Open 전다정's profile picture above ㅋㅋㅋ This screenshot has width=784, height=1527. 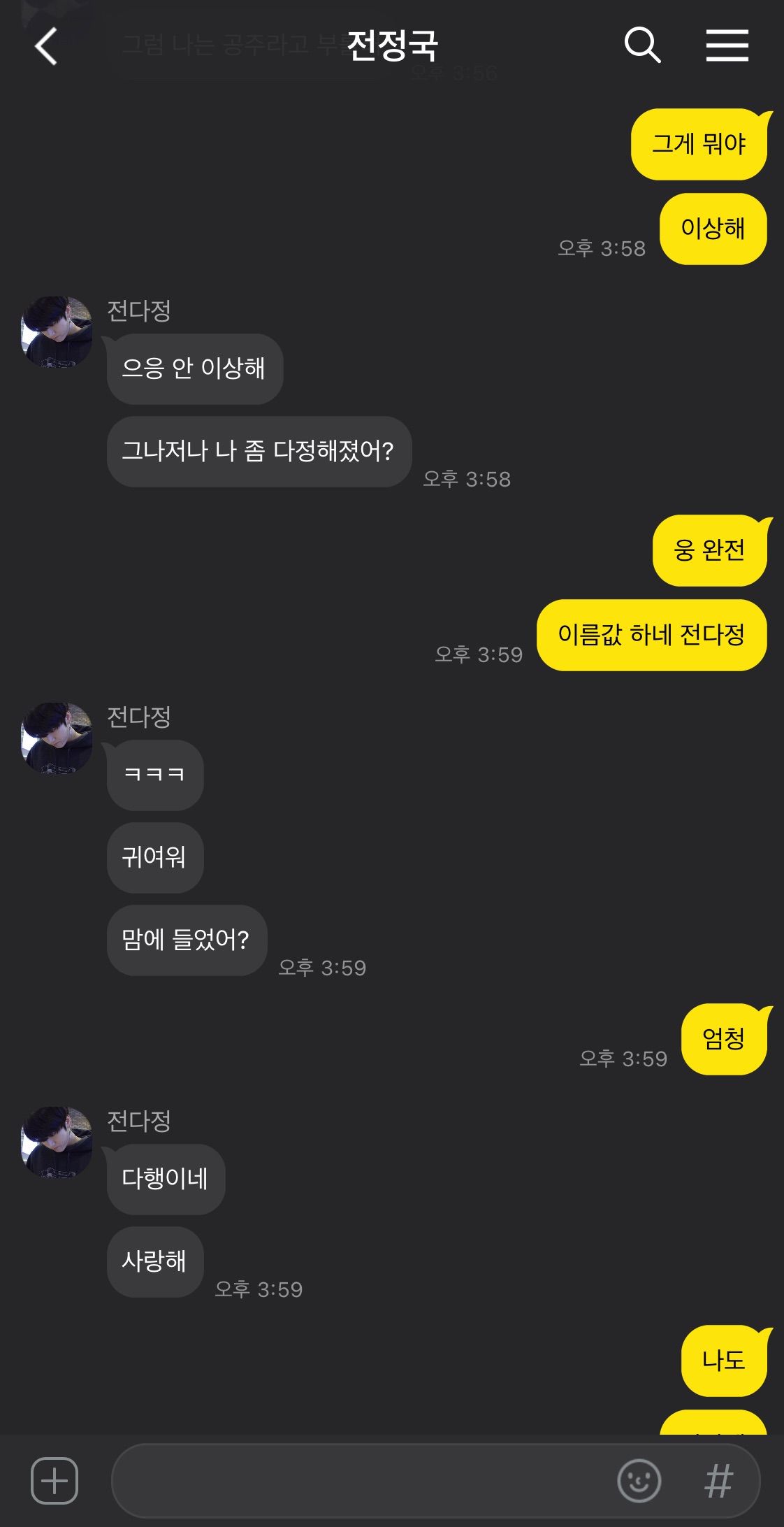pyautogui.click(x=57, y=738)
